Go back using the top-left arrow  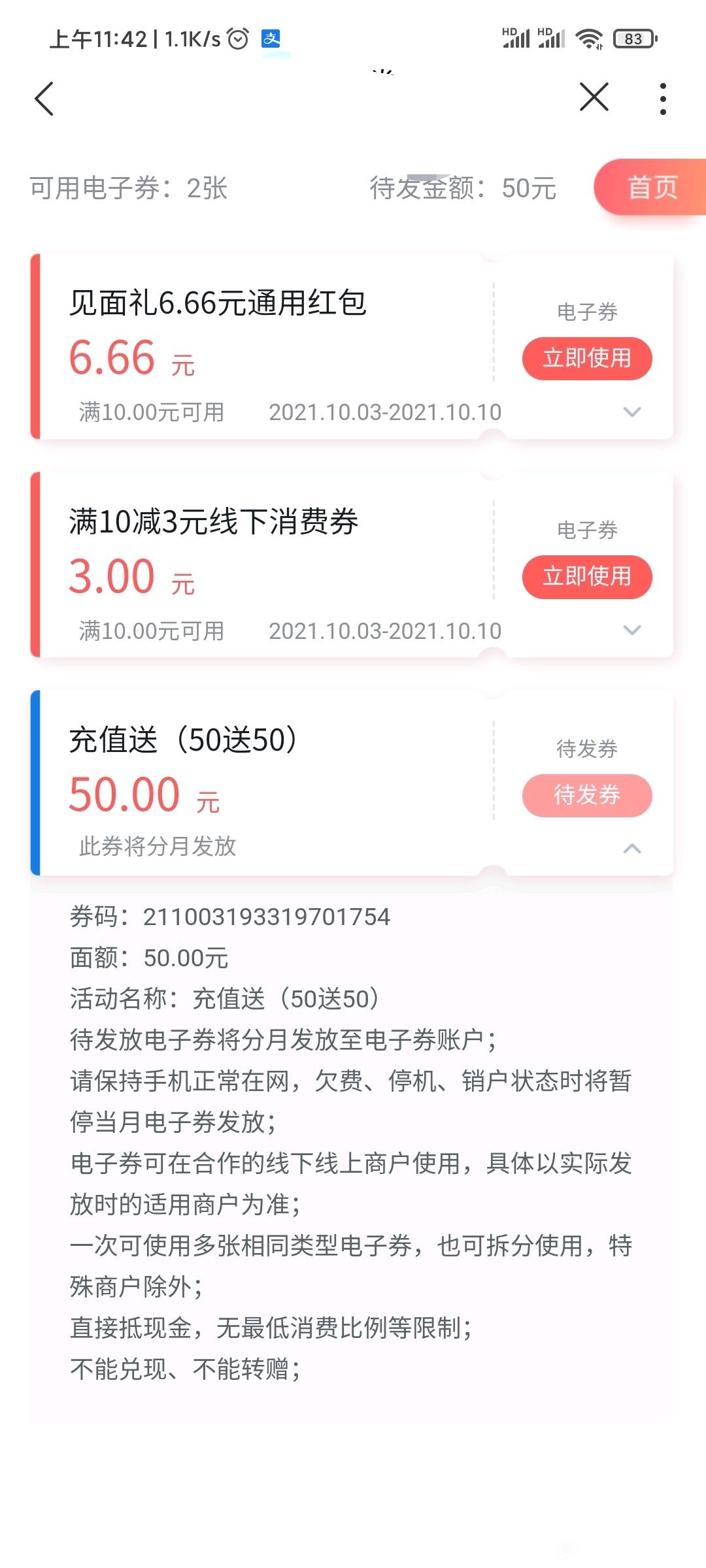pos(44,99)
